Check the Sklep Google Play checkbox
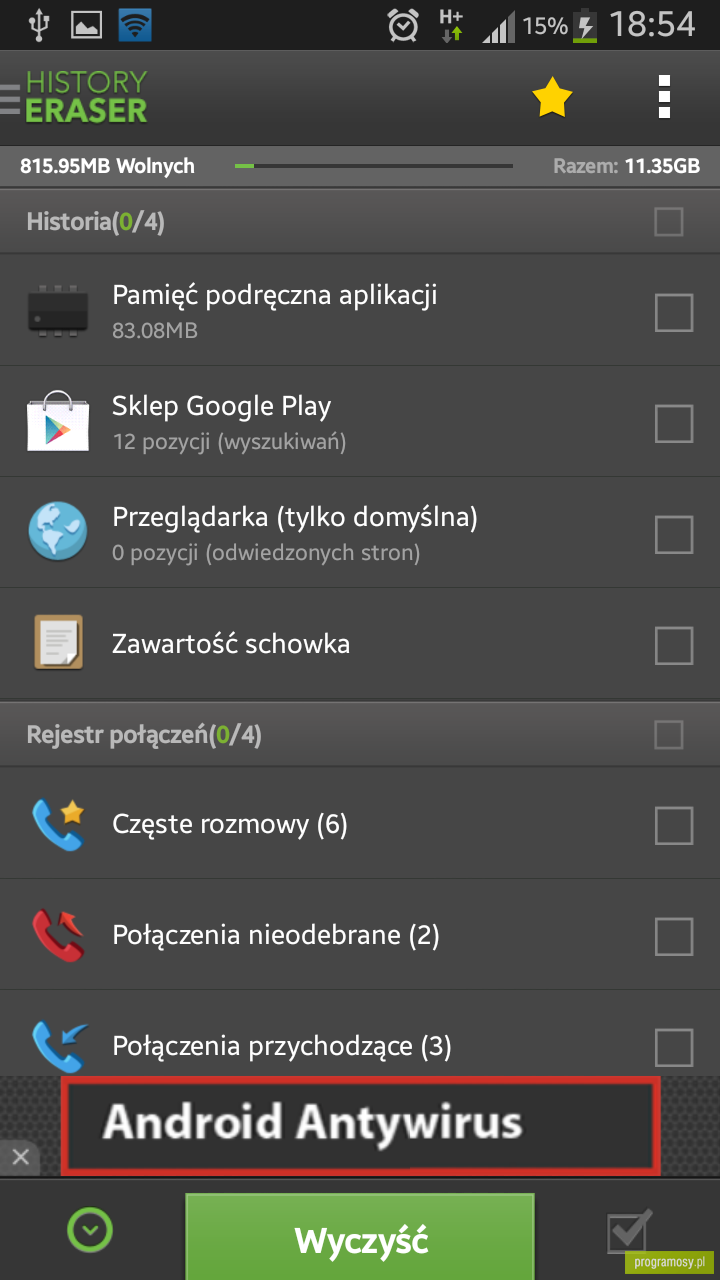Viewport: 720px width, 1280px height. pyautogui.click(x=674, y=423)
